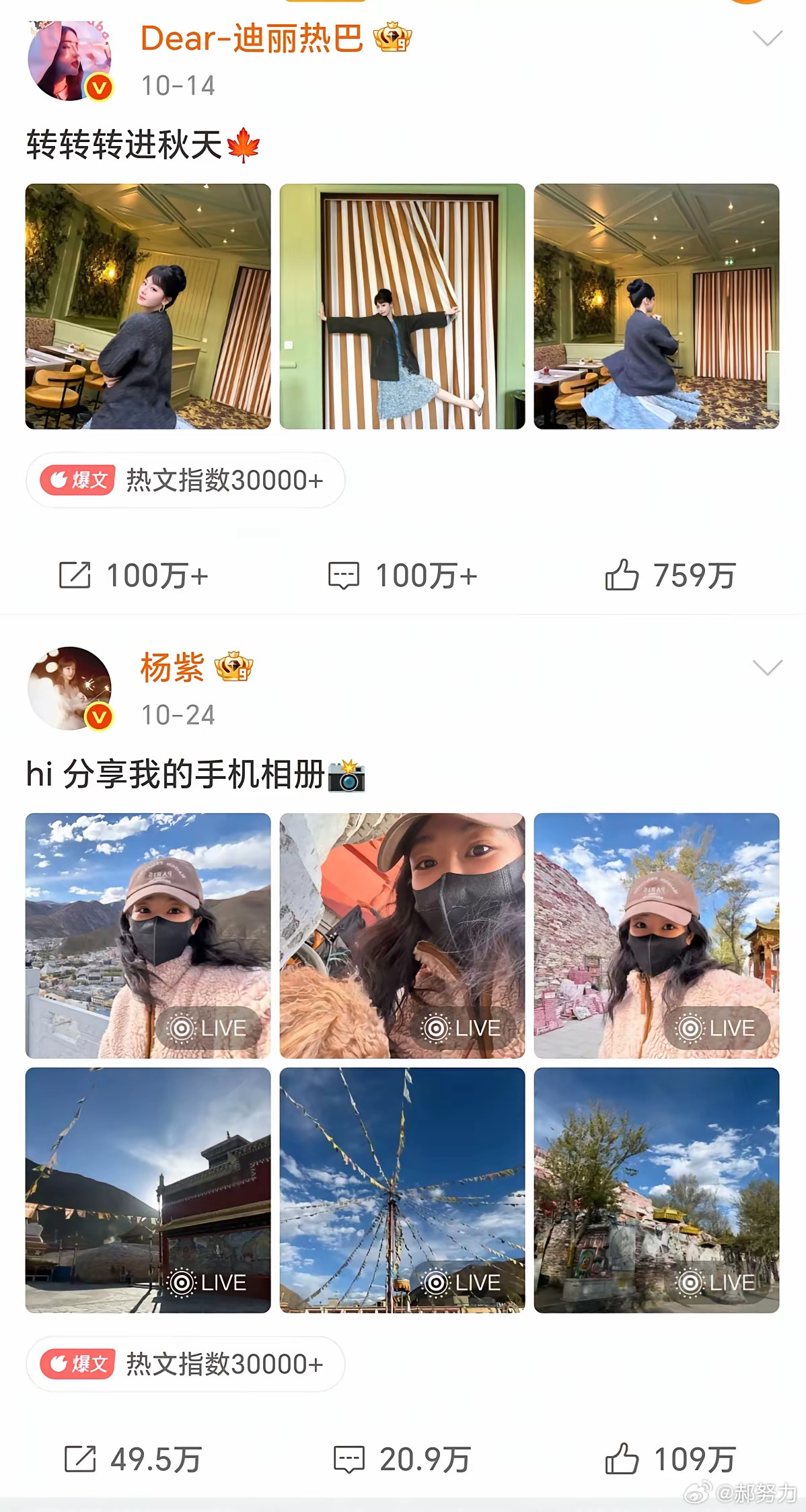
Task: Open the striped curtain pose photo
Action: (402, 304)
